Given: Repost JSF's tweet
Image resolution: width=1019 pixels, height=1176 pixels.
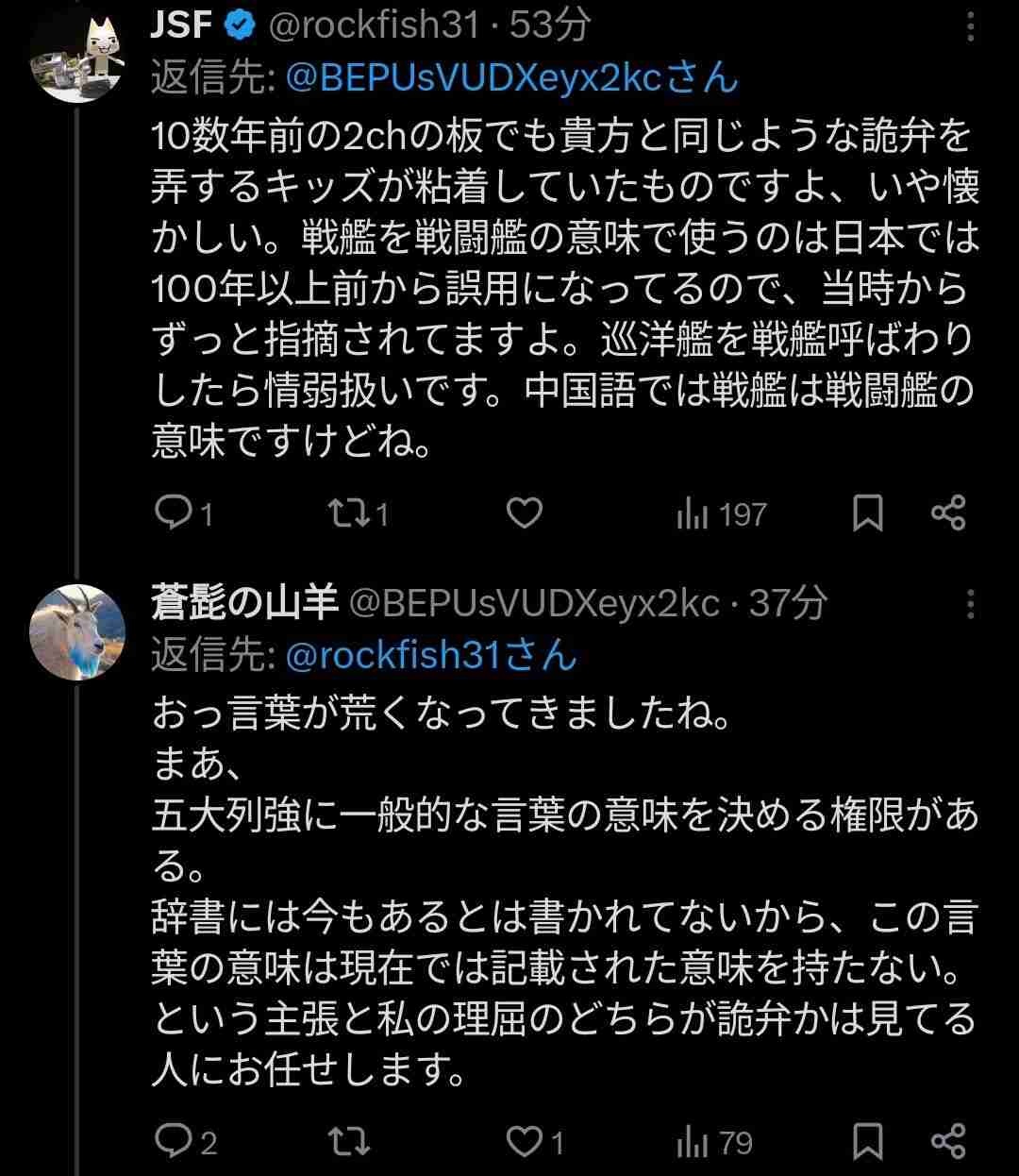Looking at the screenshot, I should 344,513.
